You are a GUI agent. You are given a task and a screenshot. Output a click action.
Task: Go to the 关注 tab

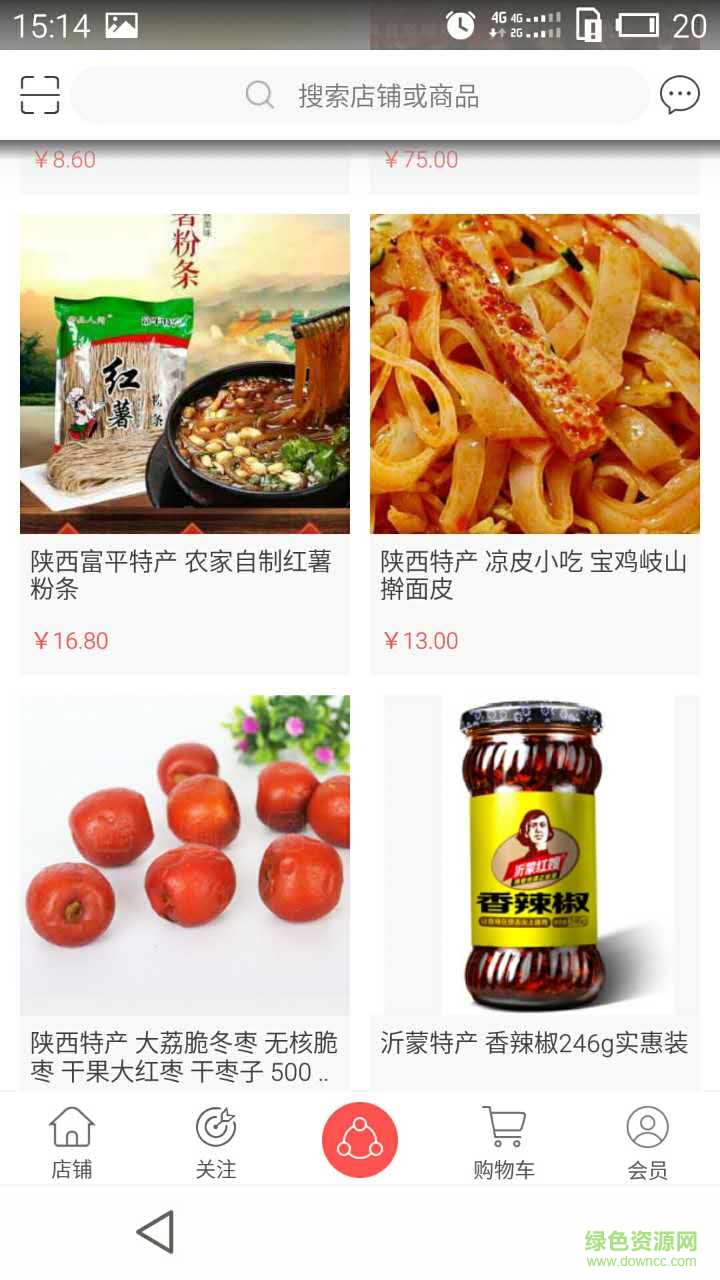(216, 1142)
